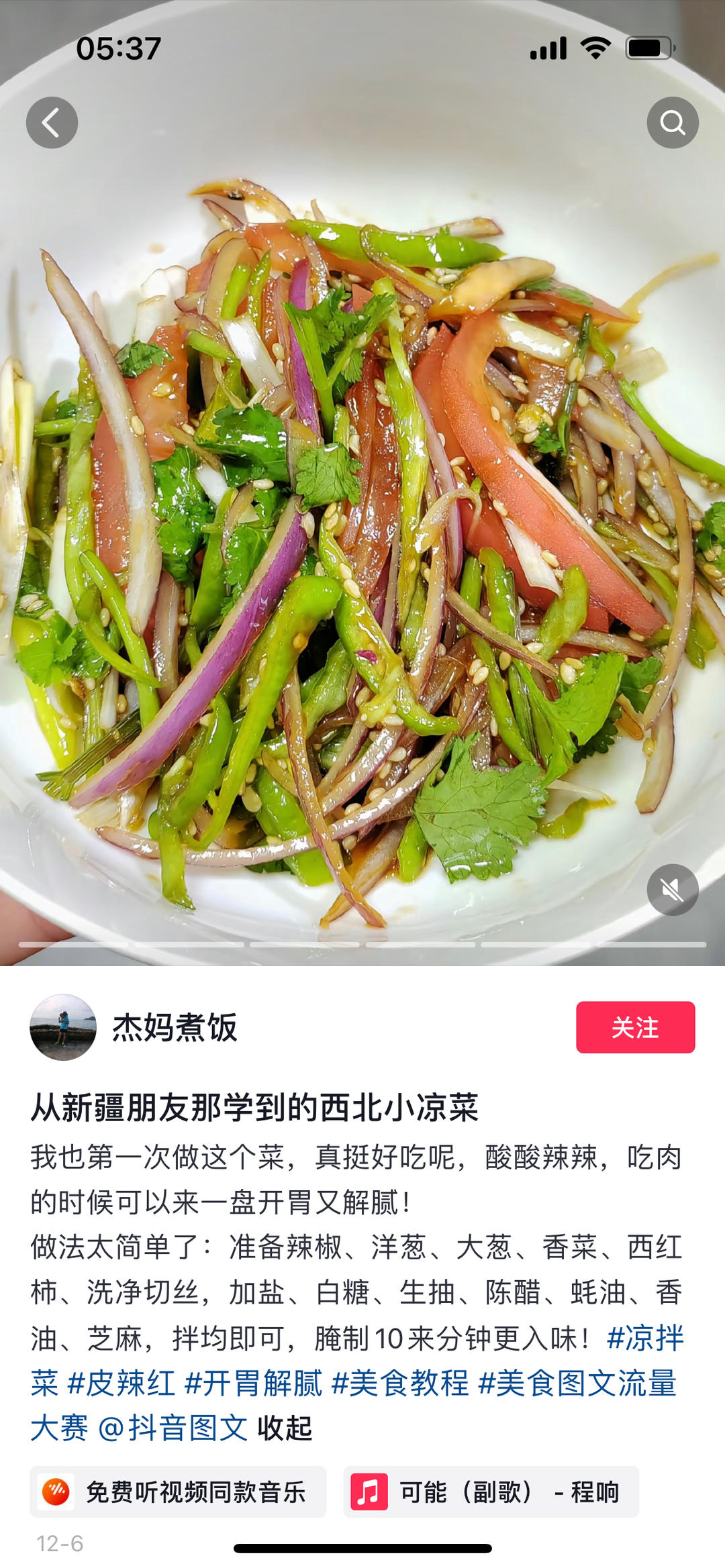Tap 免费听视频同款音乐 chip
The width and height of the screenshot is (725, 1568).
pyautogui.click(x=178, y=1492)
